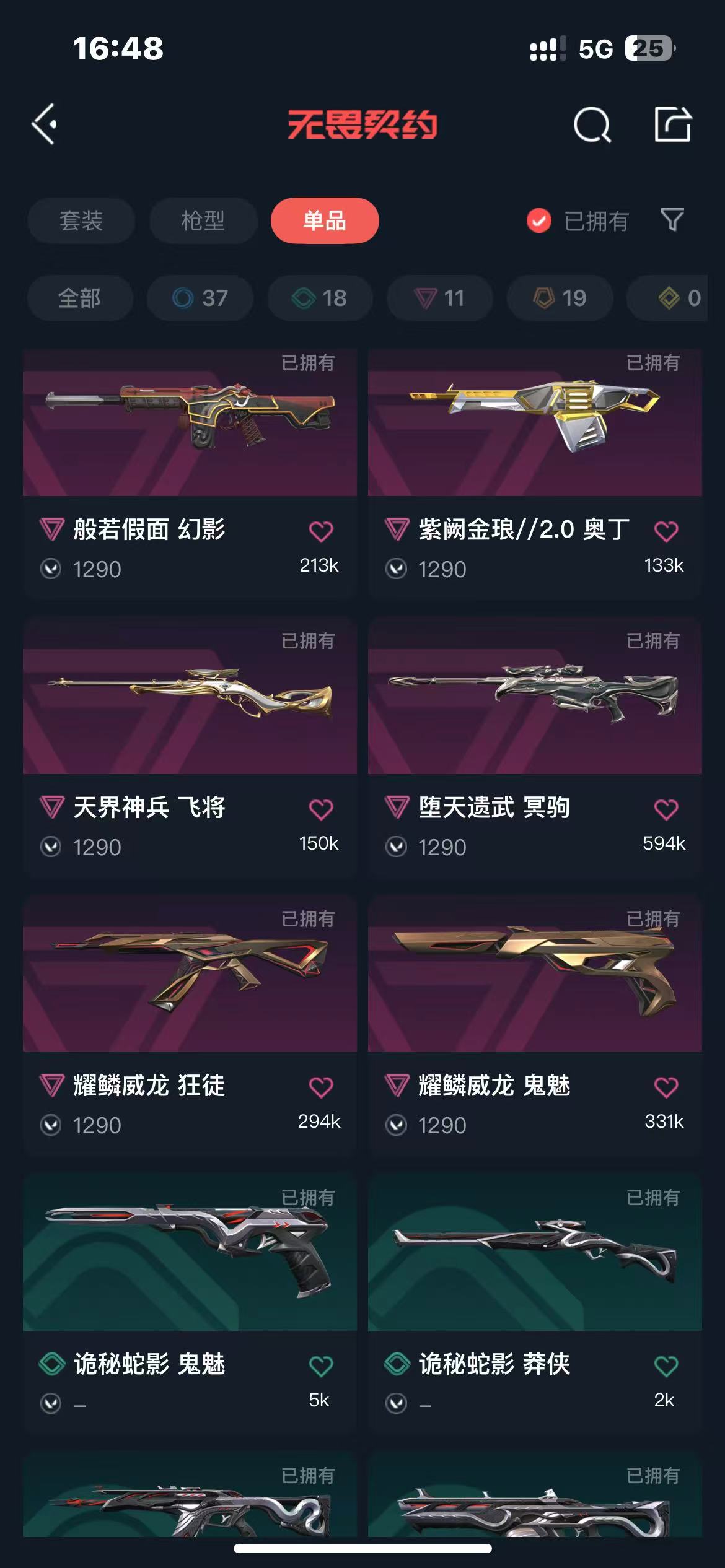This screenshot has width=725, height=1568.
Task: Switch to the 枪型 tab
Action: [x=203, y=220]
